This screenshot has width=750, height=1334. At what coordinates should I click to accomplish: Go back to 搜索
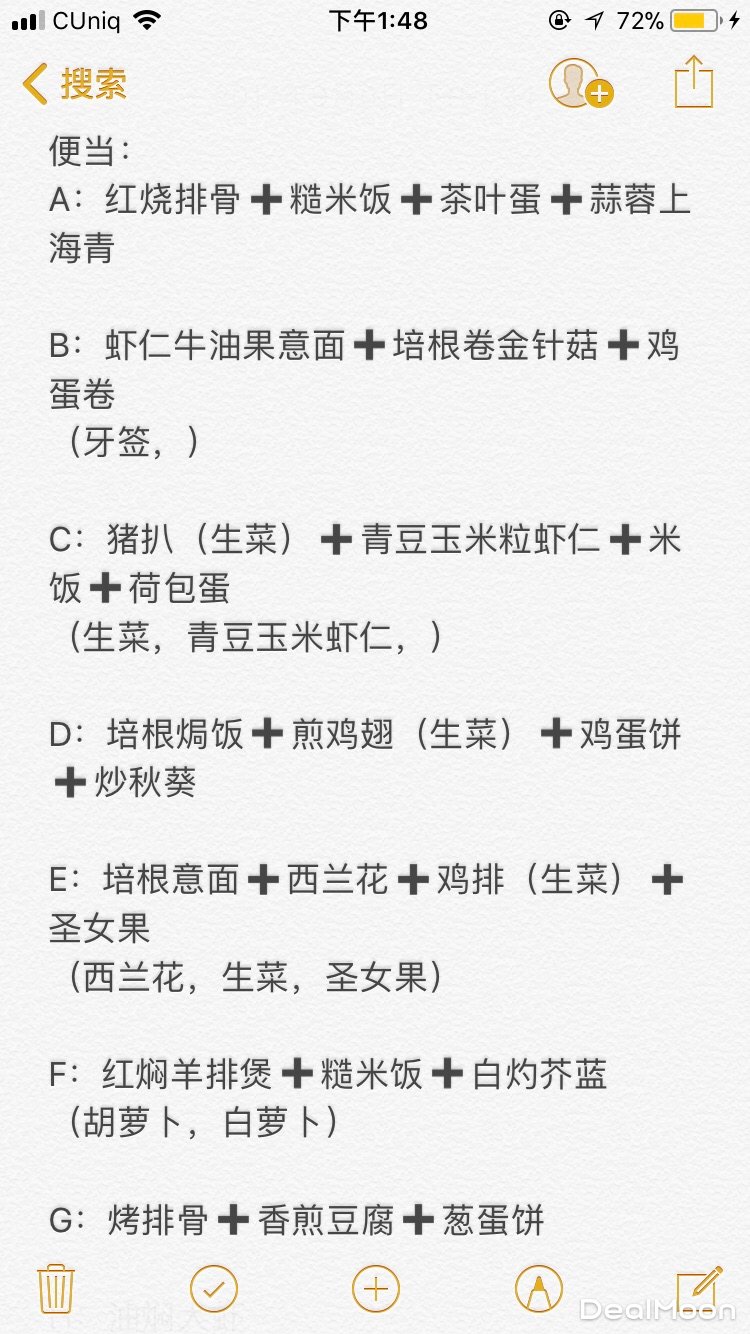[x=75, y=84]
